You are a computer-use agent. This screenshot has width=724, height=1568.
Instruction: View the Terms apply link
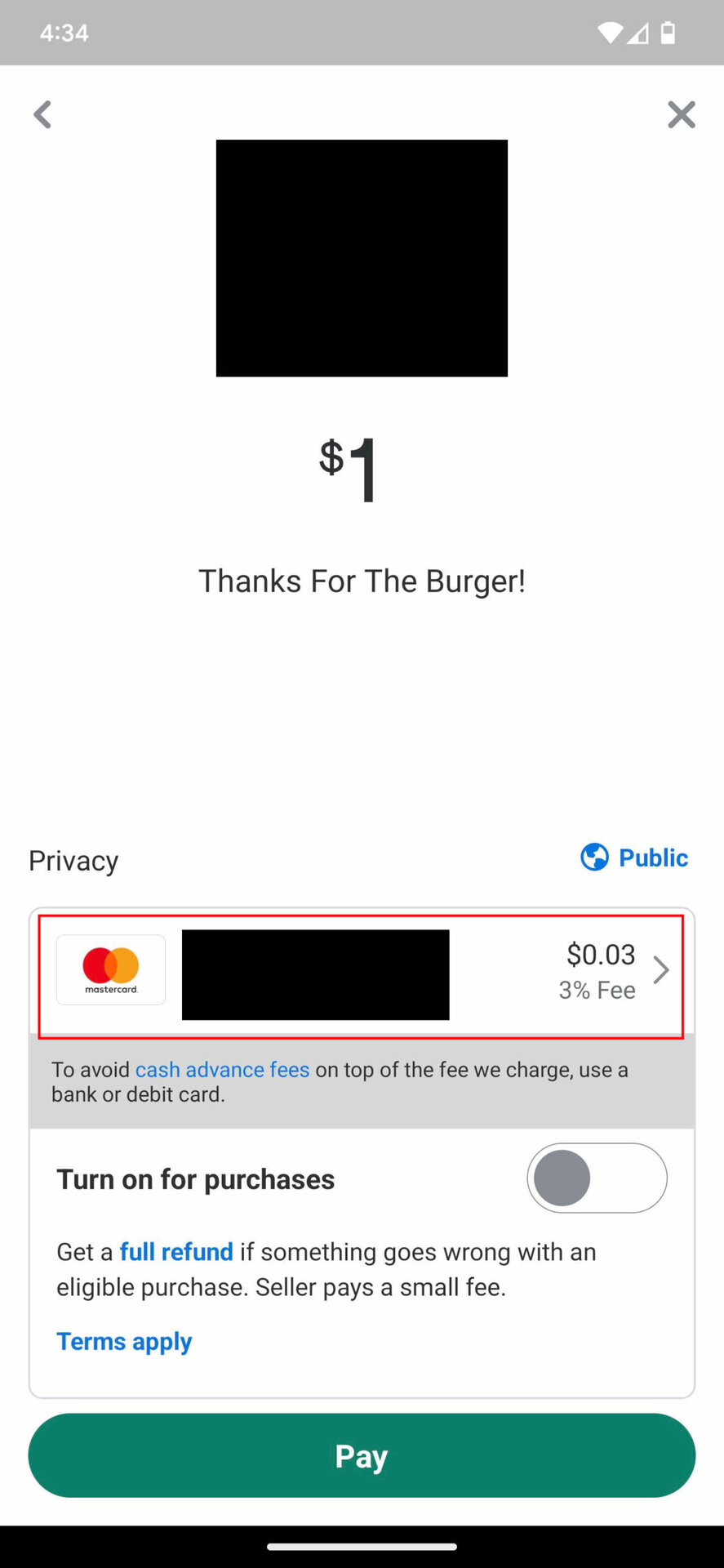pyautogui.click(x=124, y=1342)
